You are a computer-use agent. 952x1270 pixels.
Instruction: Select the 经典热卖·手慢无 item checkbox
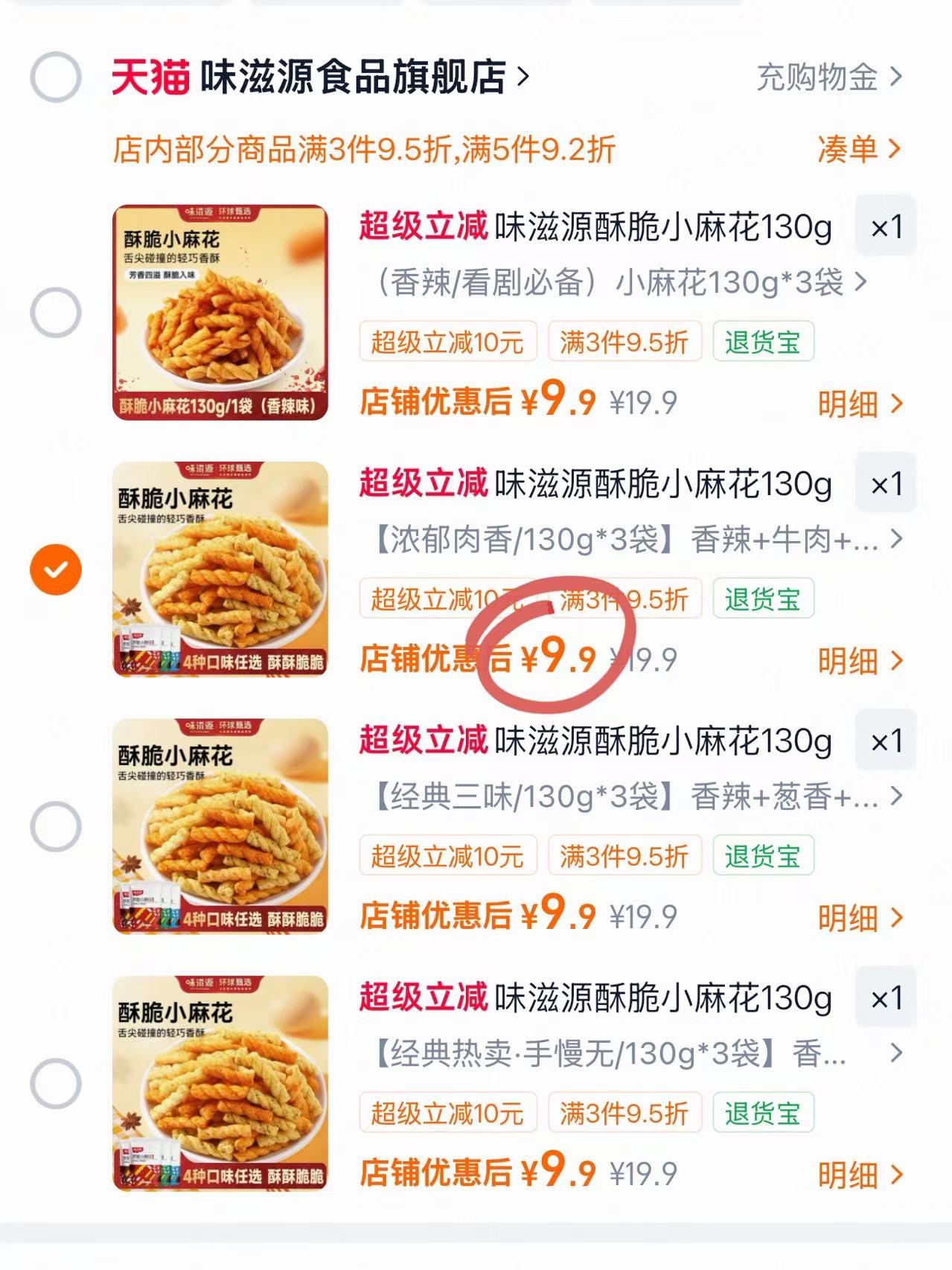[x=56, y=1083]
